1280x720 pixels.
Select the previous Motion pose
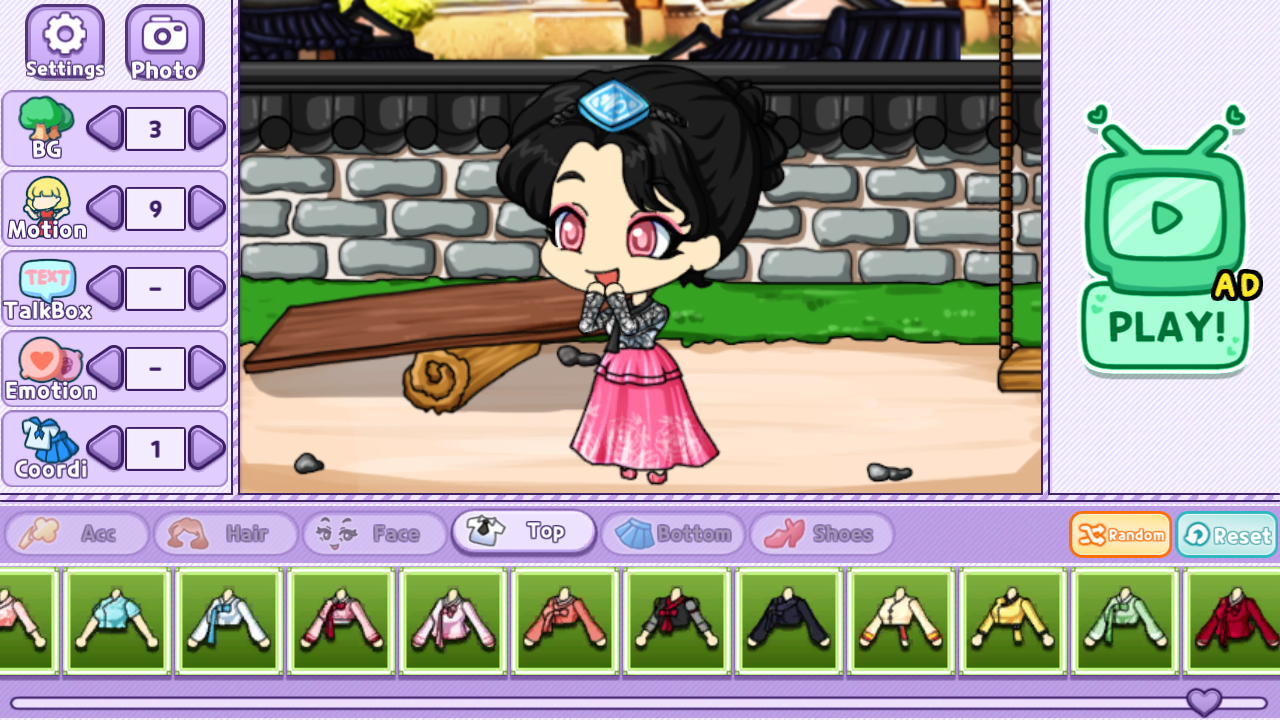click(x=105, y=209)
